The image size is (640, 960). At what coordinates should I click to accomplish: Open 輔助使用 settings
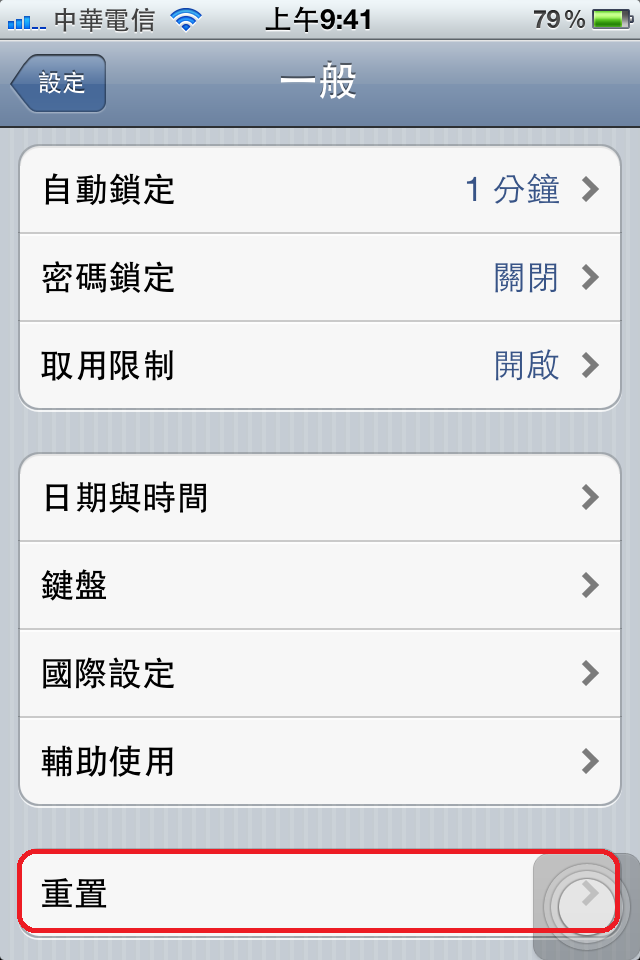click(x=320, y=761)
